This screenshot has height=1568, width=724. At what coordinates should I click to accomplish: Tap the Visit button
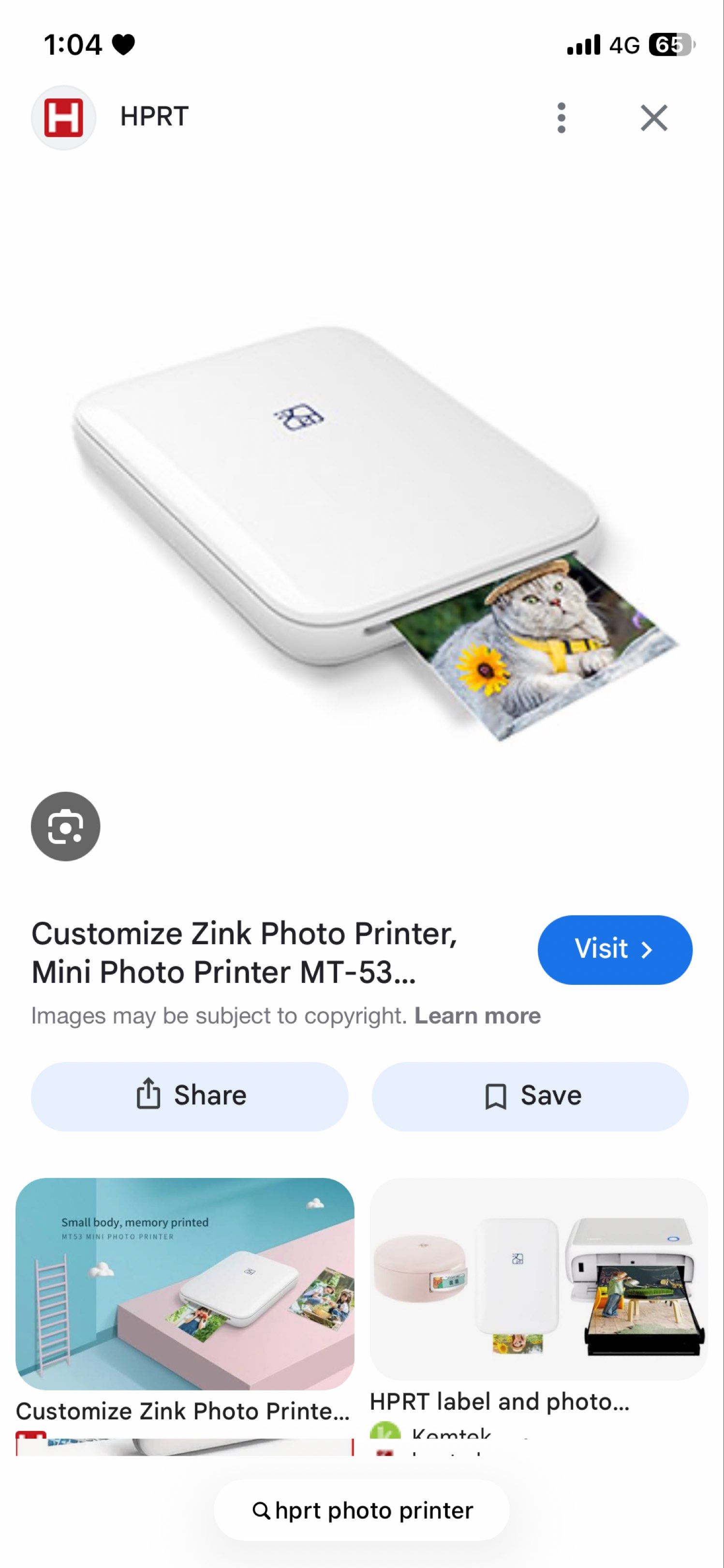click(614, 949)
